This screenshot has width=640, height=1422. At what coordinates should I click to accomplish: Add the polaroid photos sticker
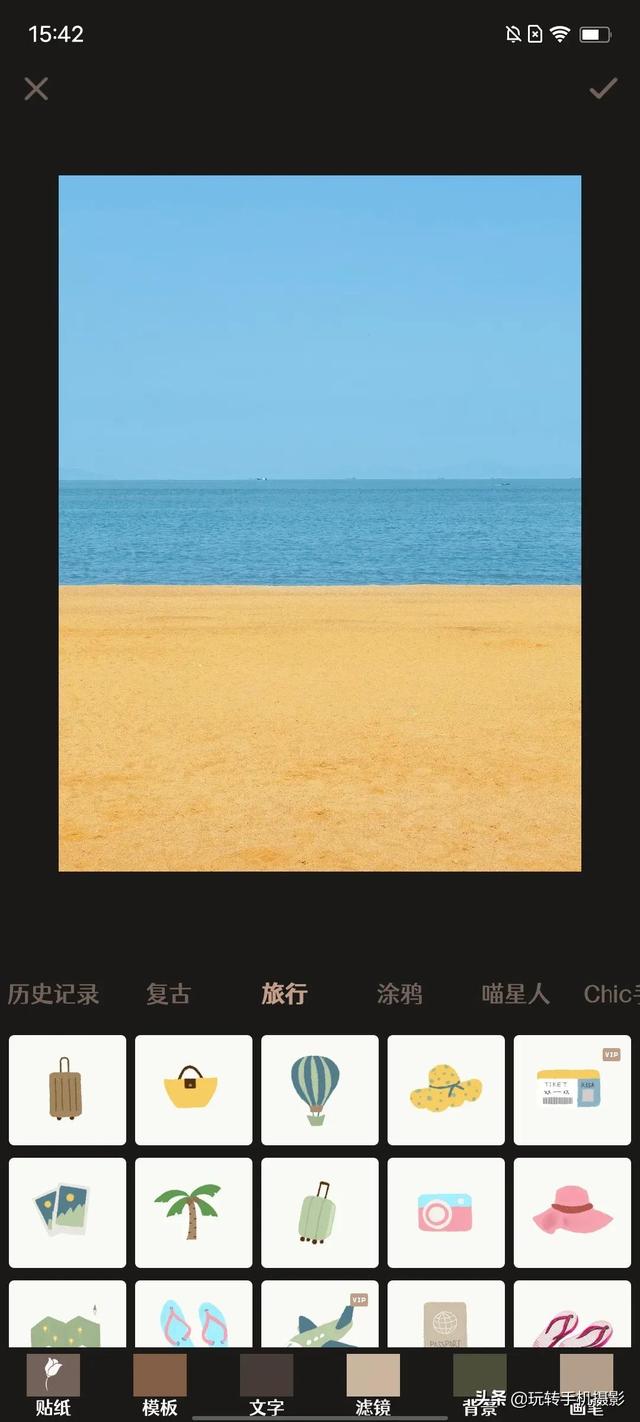[67, 1213]
